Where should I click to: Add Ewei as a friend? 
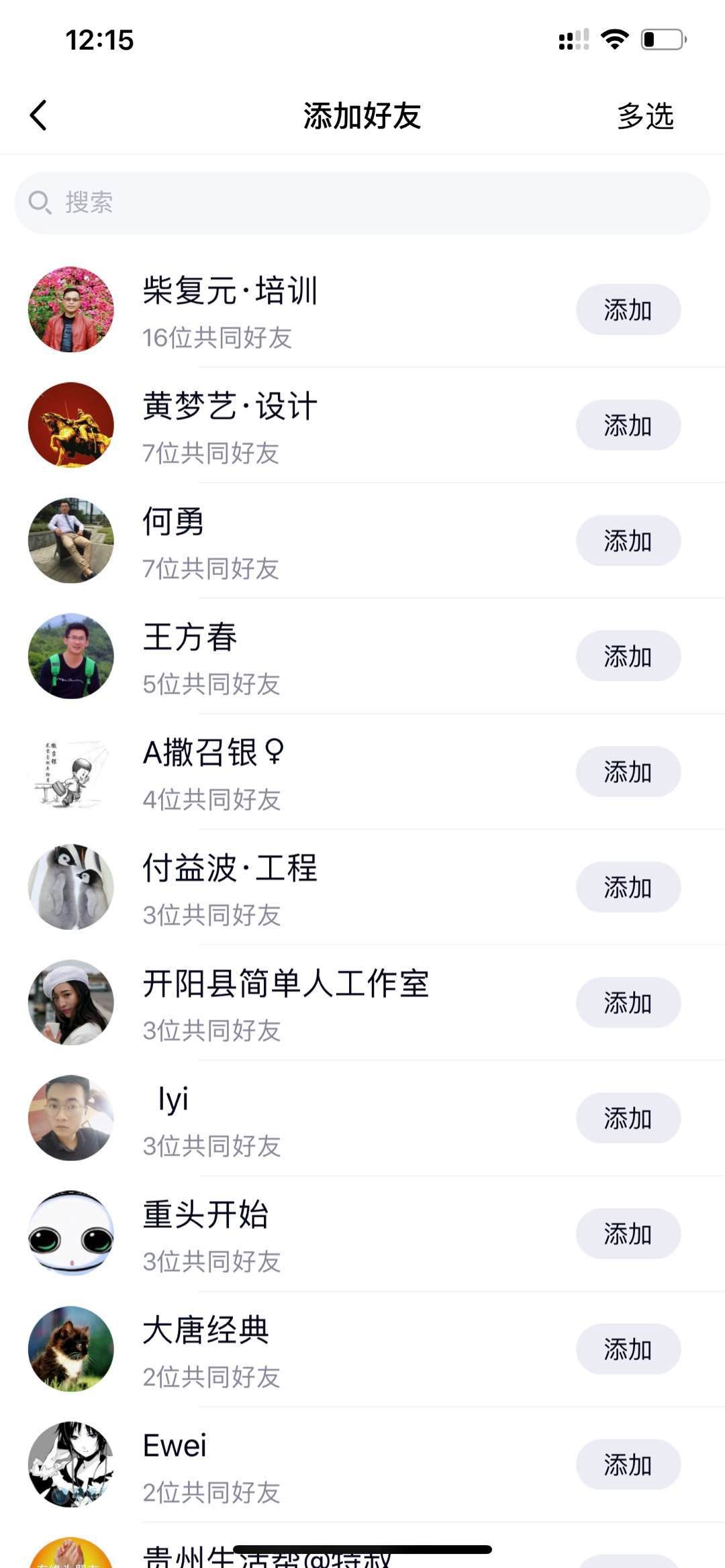pos(628,1463)
